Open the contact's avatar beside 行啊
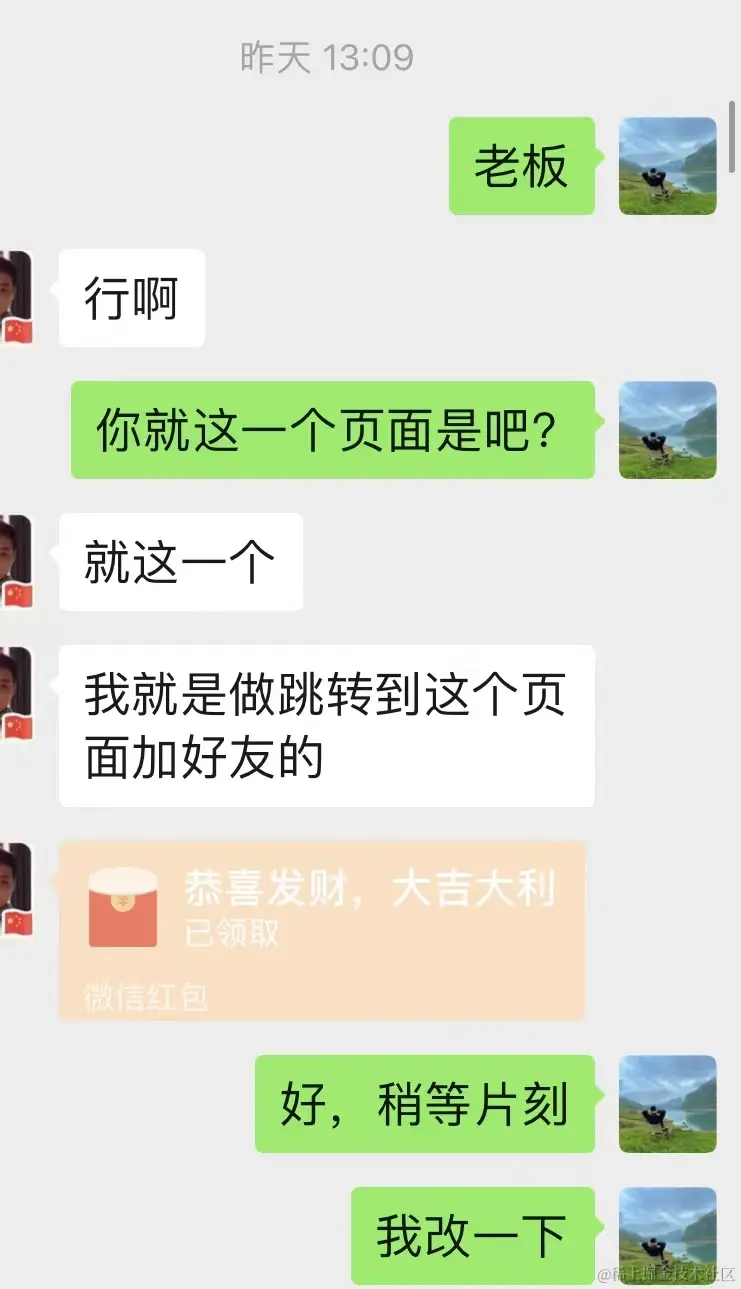This screenshot has width=741, height=1289. (16, 297)
